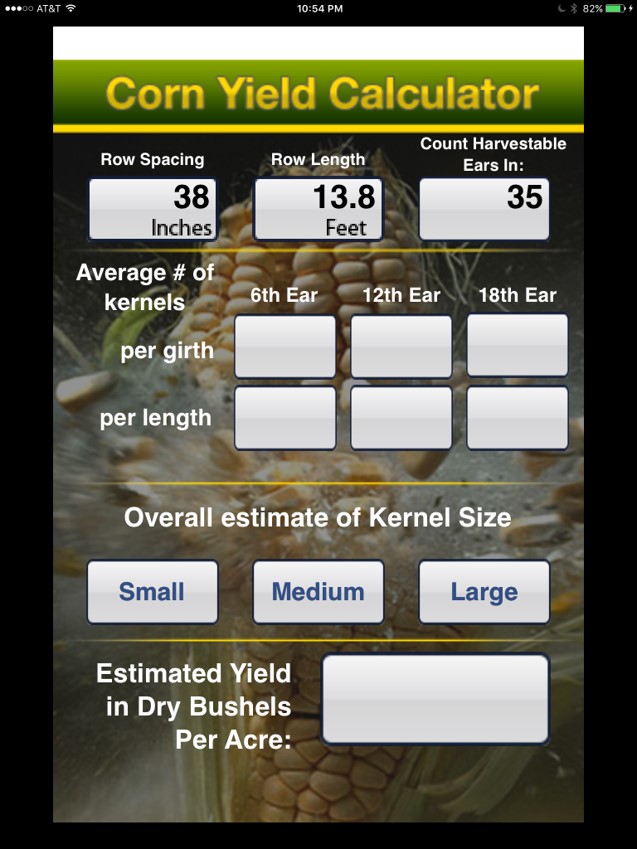Viewport: 637px width, 849px height.
Task: Enter kernels per girth for 12th Ear
Action: [401, 347]
